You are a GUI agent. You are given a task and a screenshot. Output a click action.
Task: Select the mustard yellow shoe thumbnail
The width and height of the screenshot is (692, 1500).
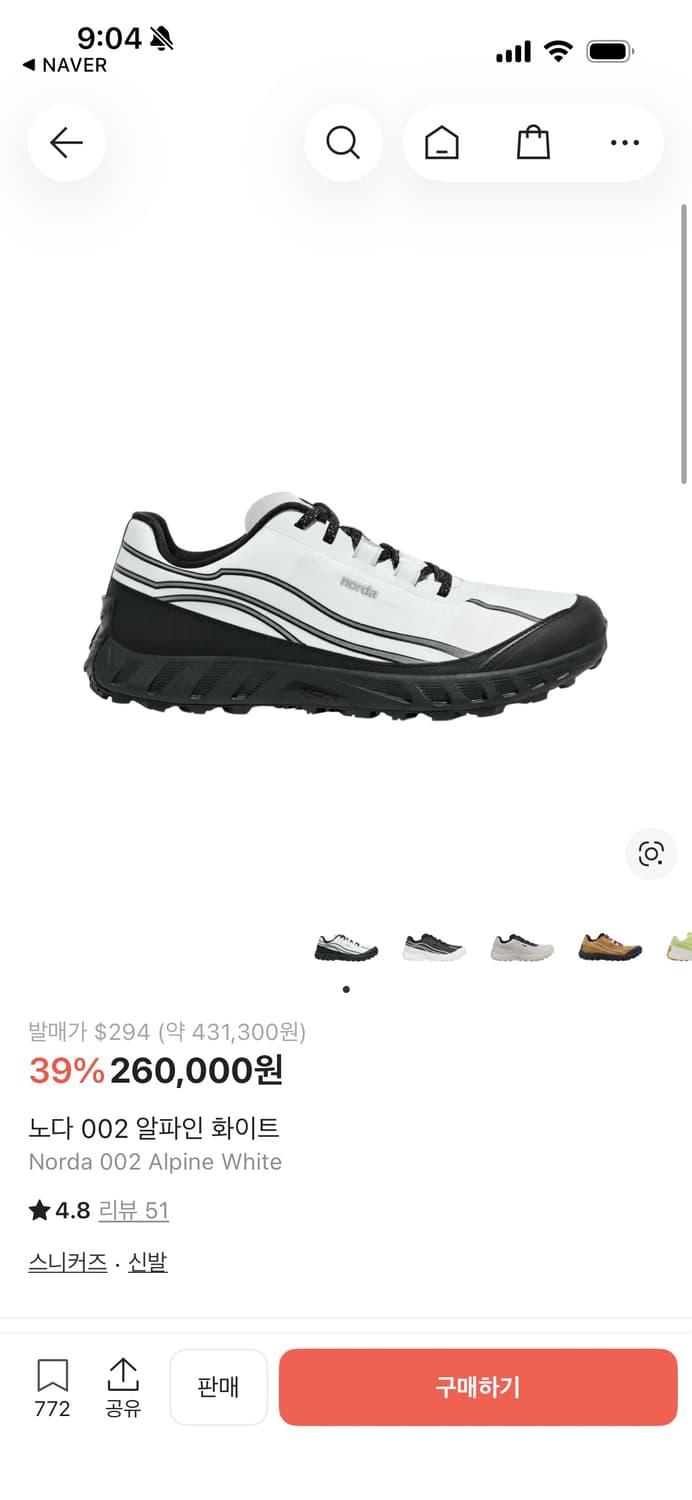coord(610,946)
